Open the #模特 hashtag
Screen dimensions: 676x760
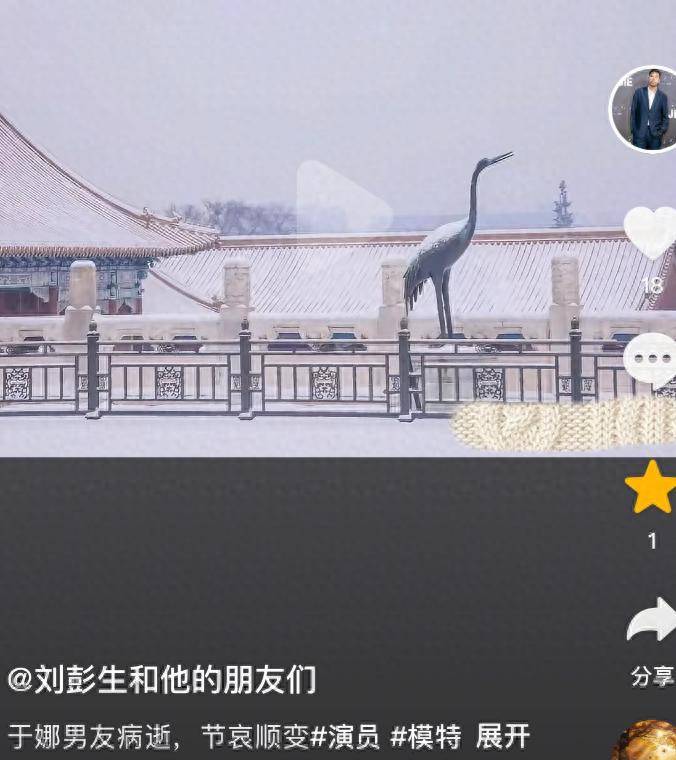pyautogui.click(x=425, y=738)
